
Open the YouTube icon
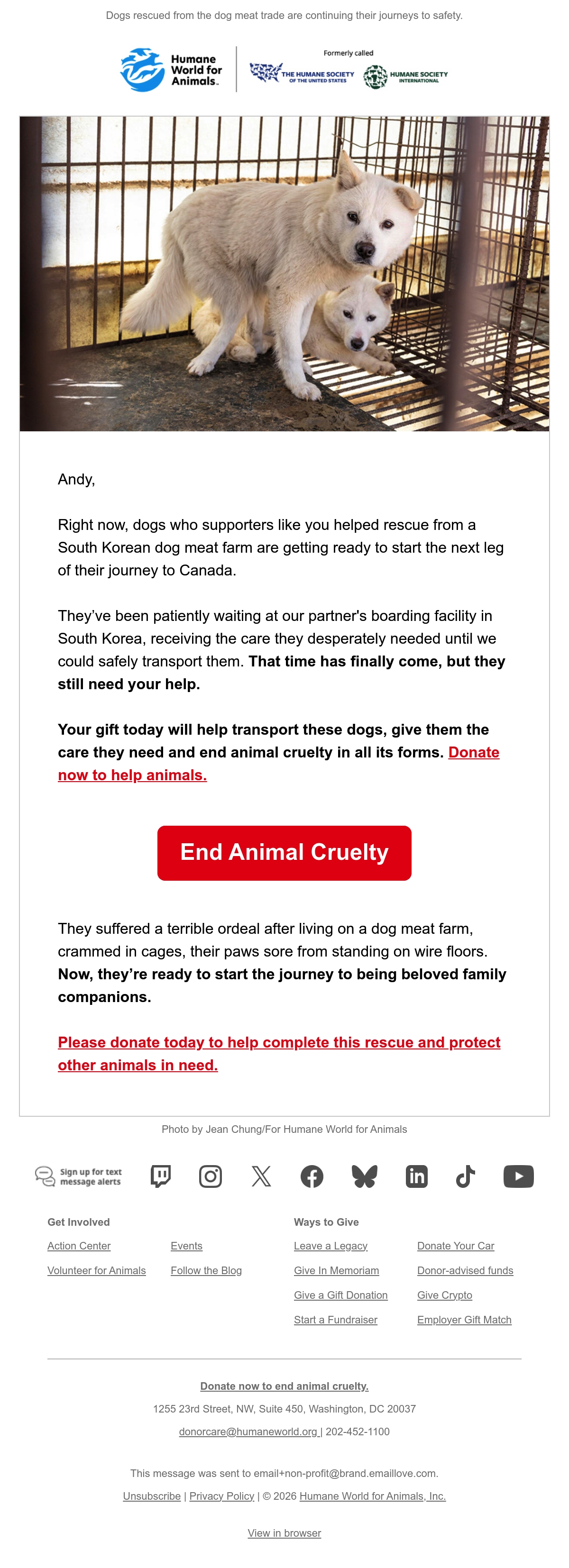(x=518, y=1176)
